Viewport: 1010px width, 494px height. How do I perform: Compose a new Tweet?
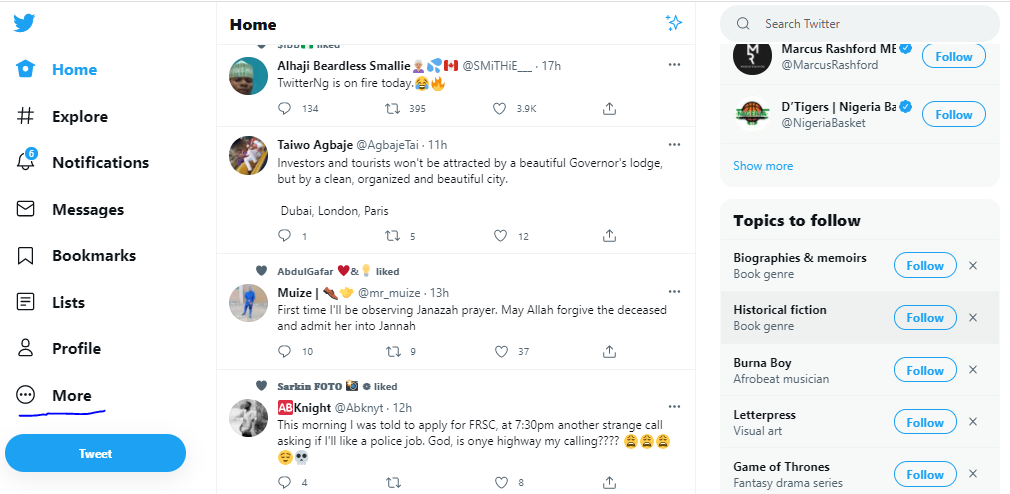click(x=95, y=453)
